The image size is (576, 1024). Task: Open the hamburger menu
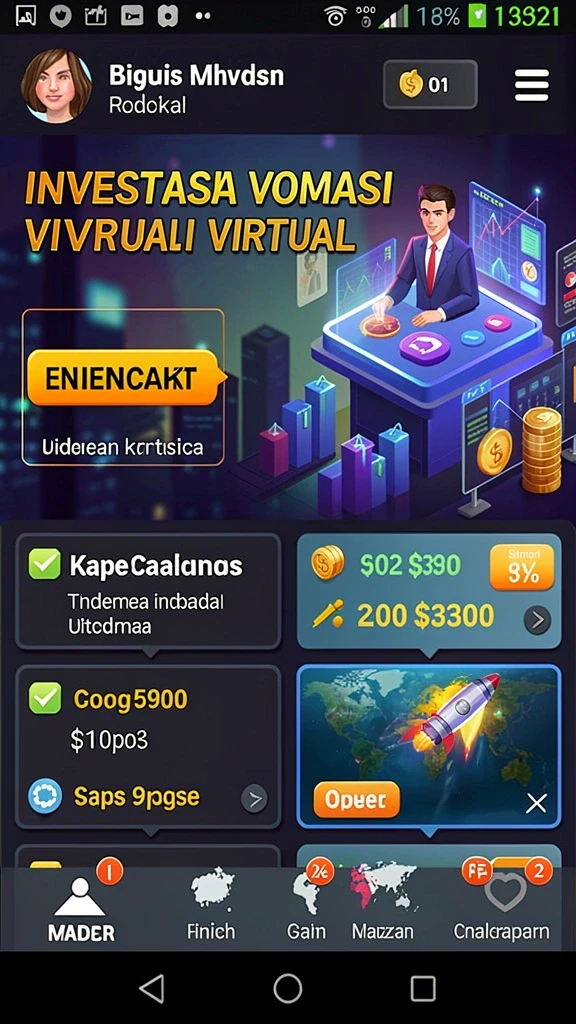point(531,86)
